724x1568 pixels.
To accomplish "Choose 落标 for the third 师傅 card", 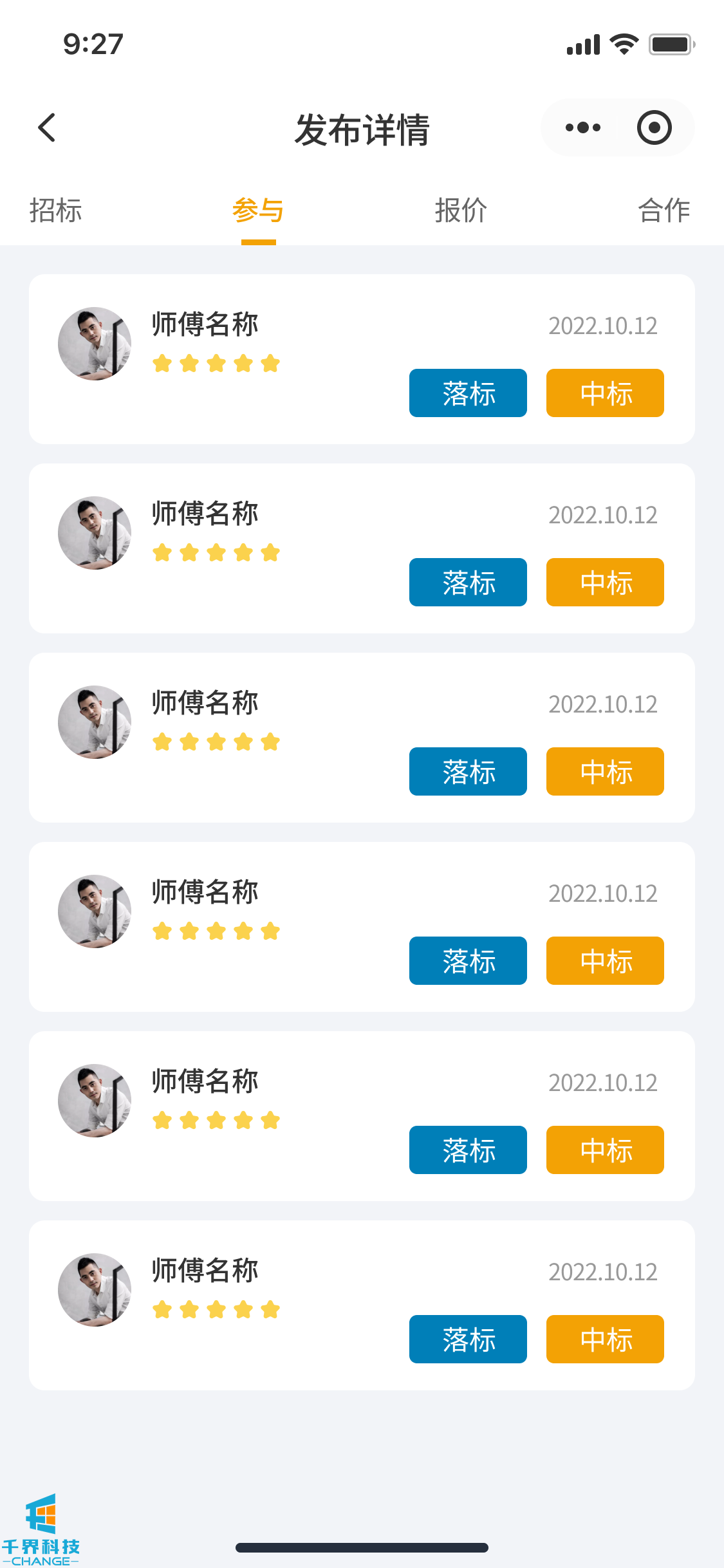I will [468, 771].
